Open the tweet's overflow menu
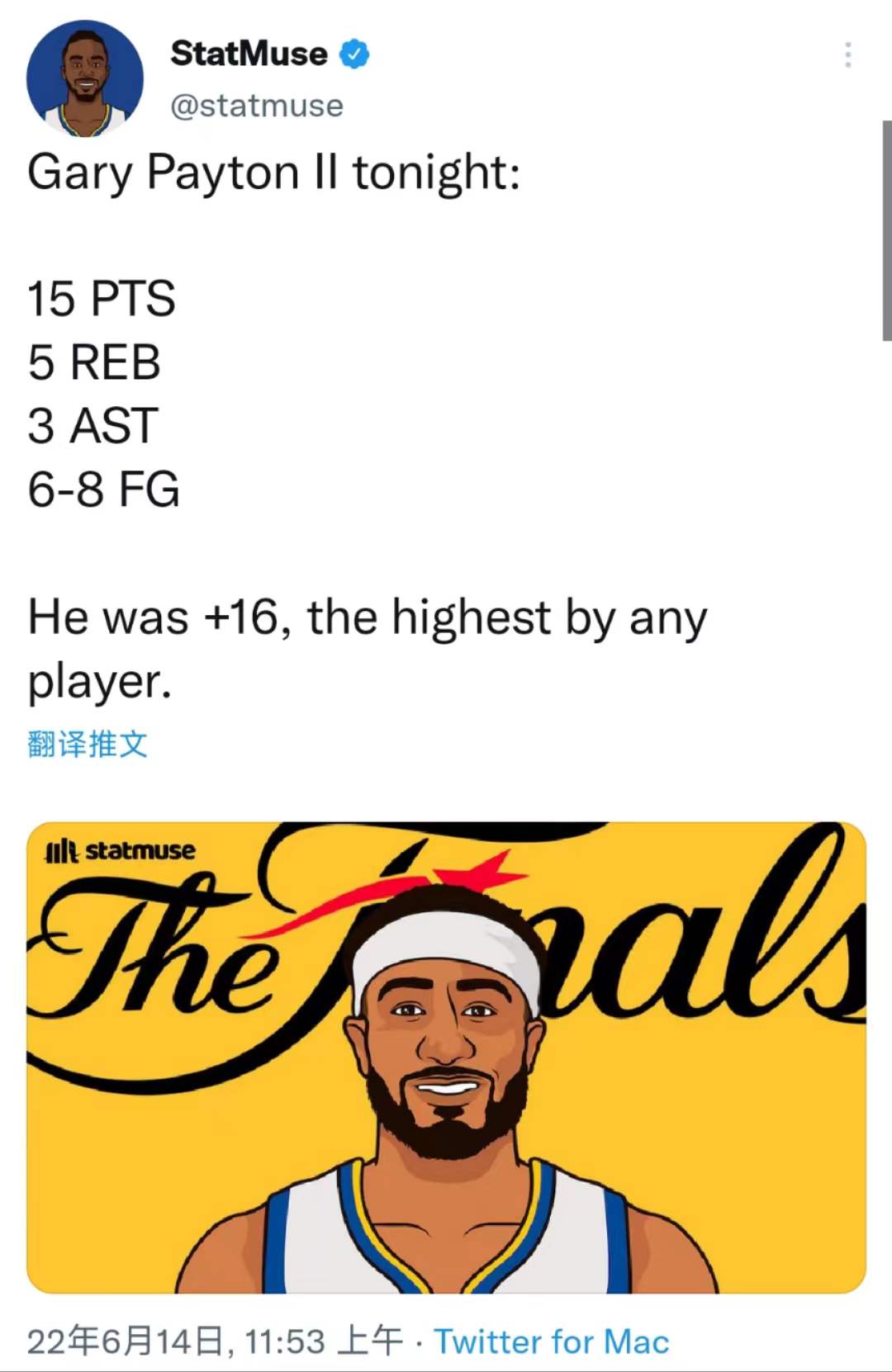The width and height of the screenshot is (892, 1372). (847, 55)
